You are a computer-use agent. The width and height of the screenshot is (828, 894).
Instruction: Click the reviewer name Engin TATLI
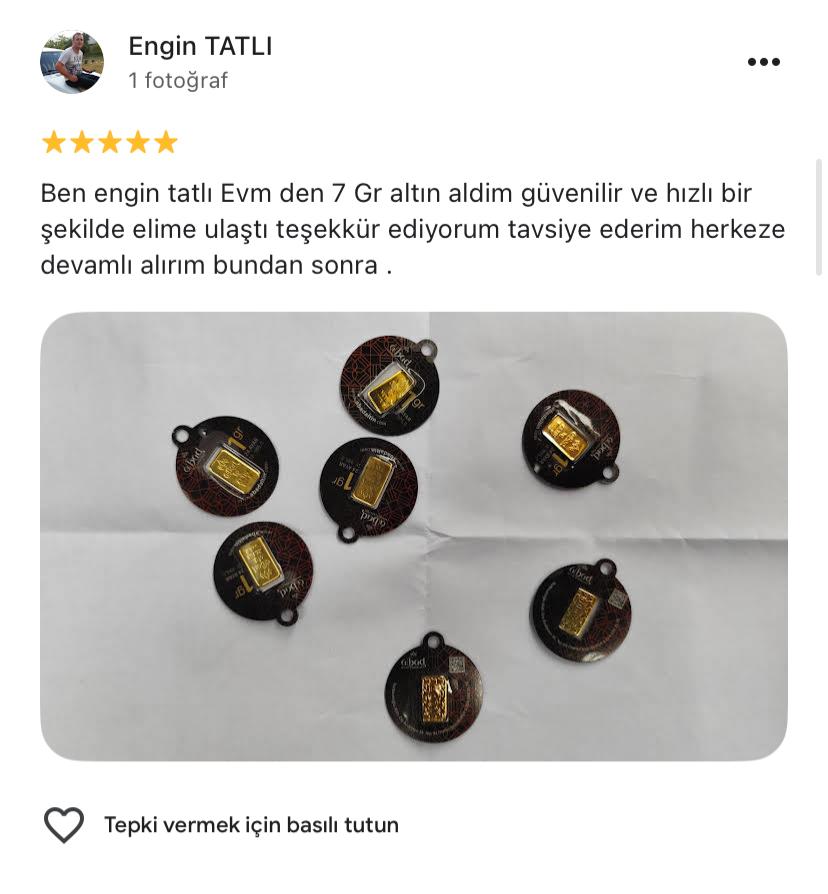tap(199, 46)
